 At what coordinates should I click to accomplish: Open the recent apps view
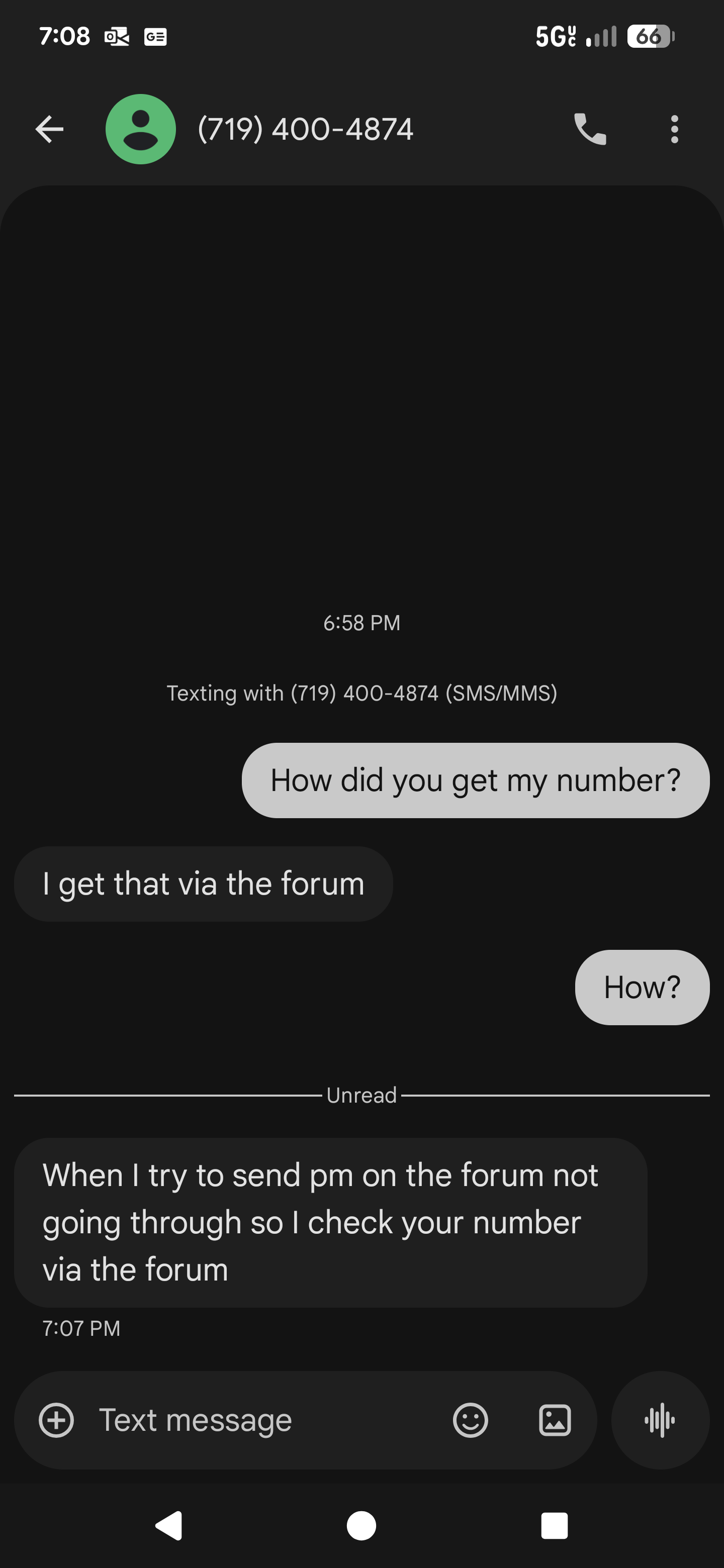coord(554,1525)
